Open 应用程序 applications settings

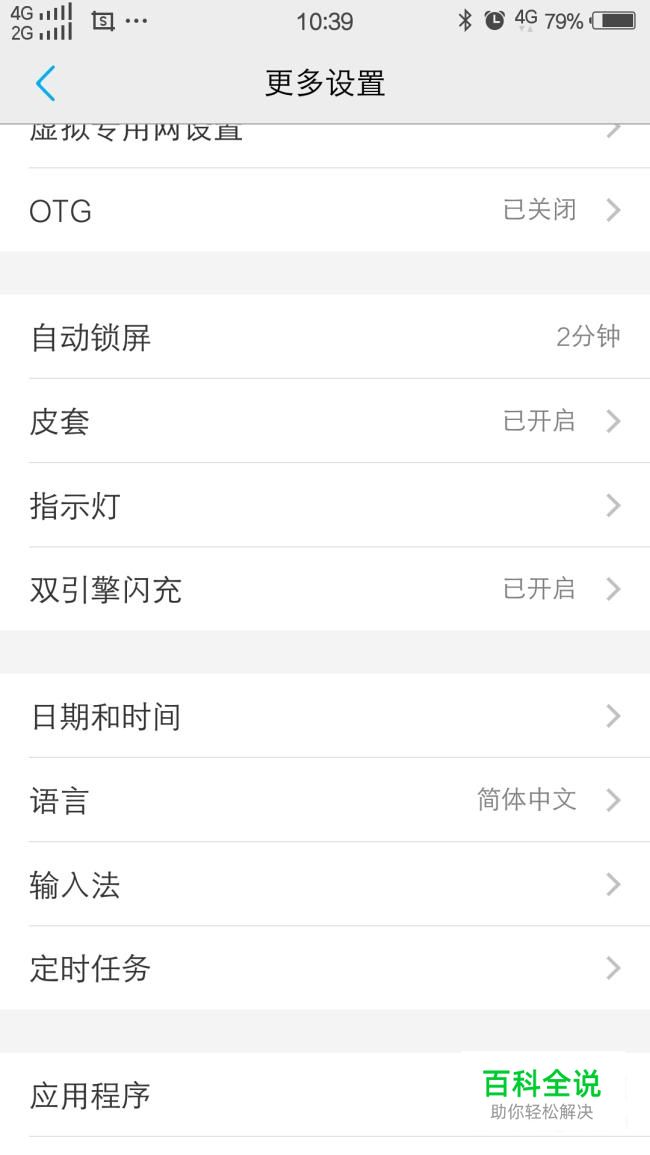click(x=325, y=1095)
